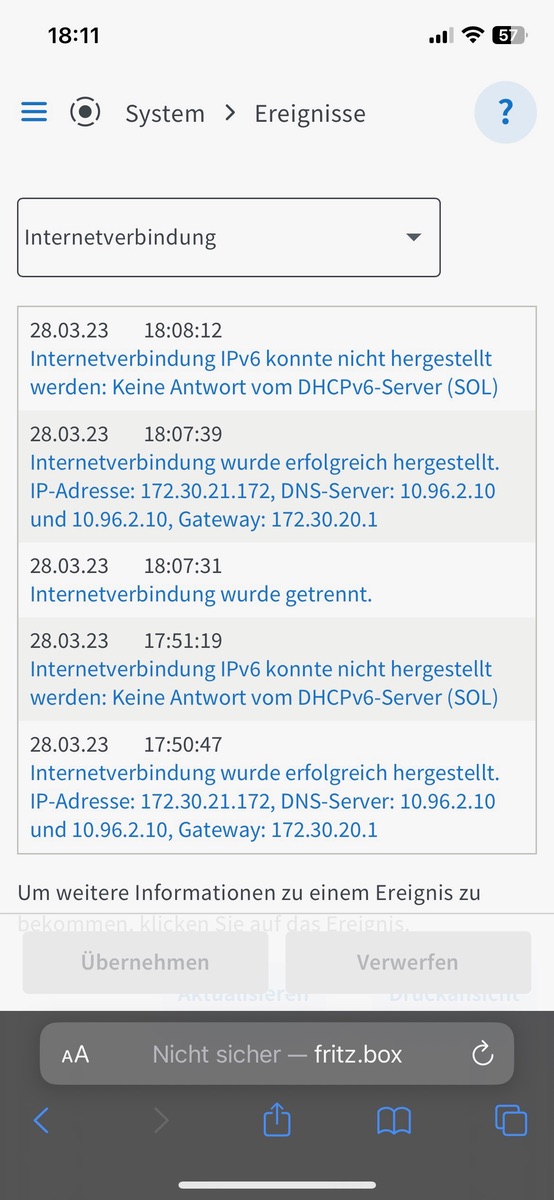This screenshot has height=1200, width=554.
Task: Open the 18:07:39 connection established event
Action: coord(277,476)
